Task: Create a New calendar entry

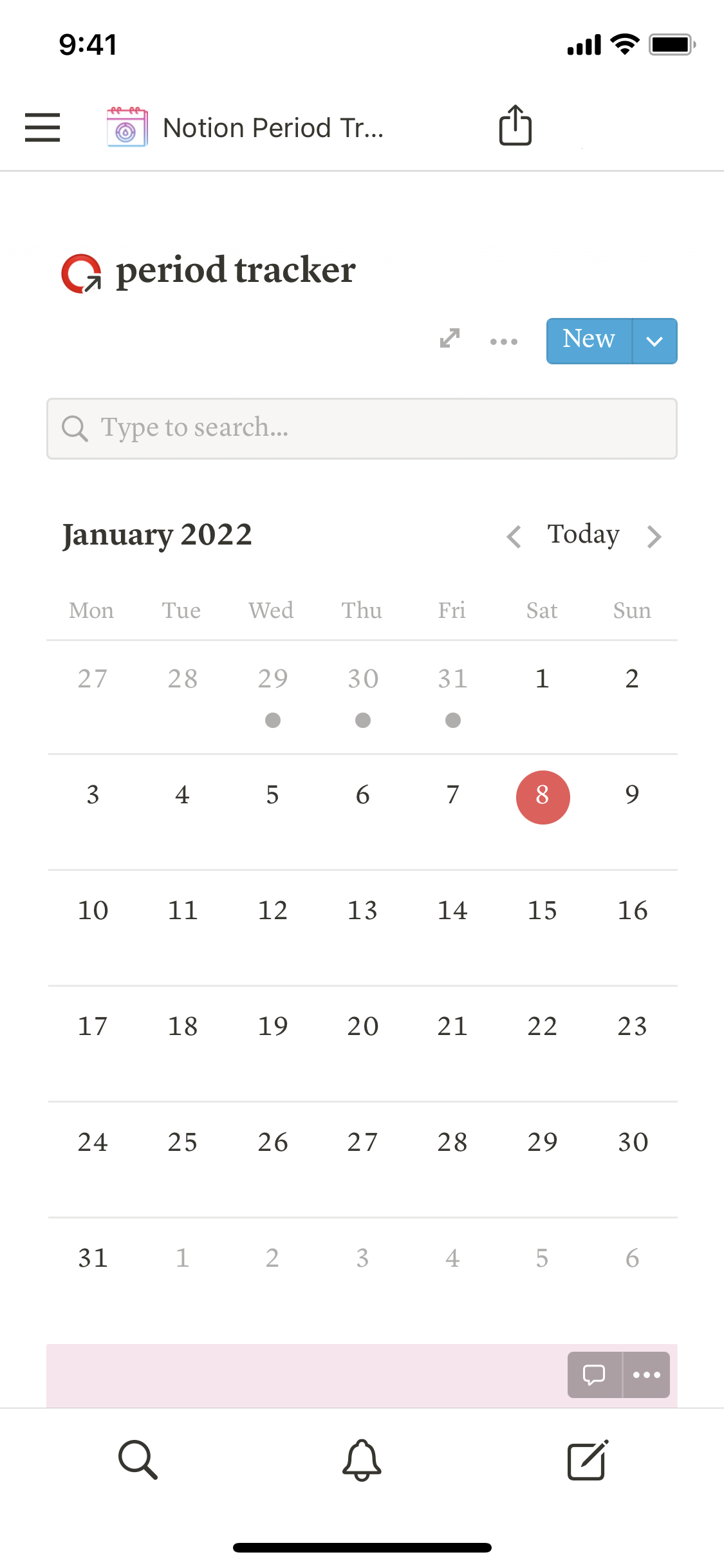Action: click(x=588, y=341)
